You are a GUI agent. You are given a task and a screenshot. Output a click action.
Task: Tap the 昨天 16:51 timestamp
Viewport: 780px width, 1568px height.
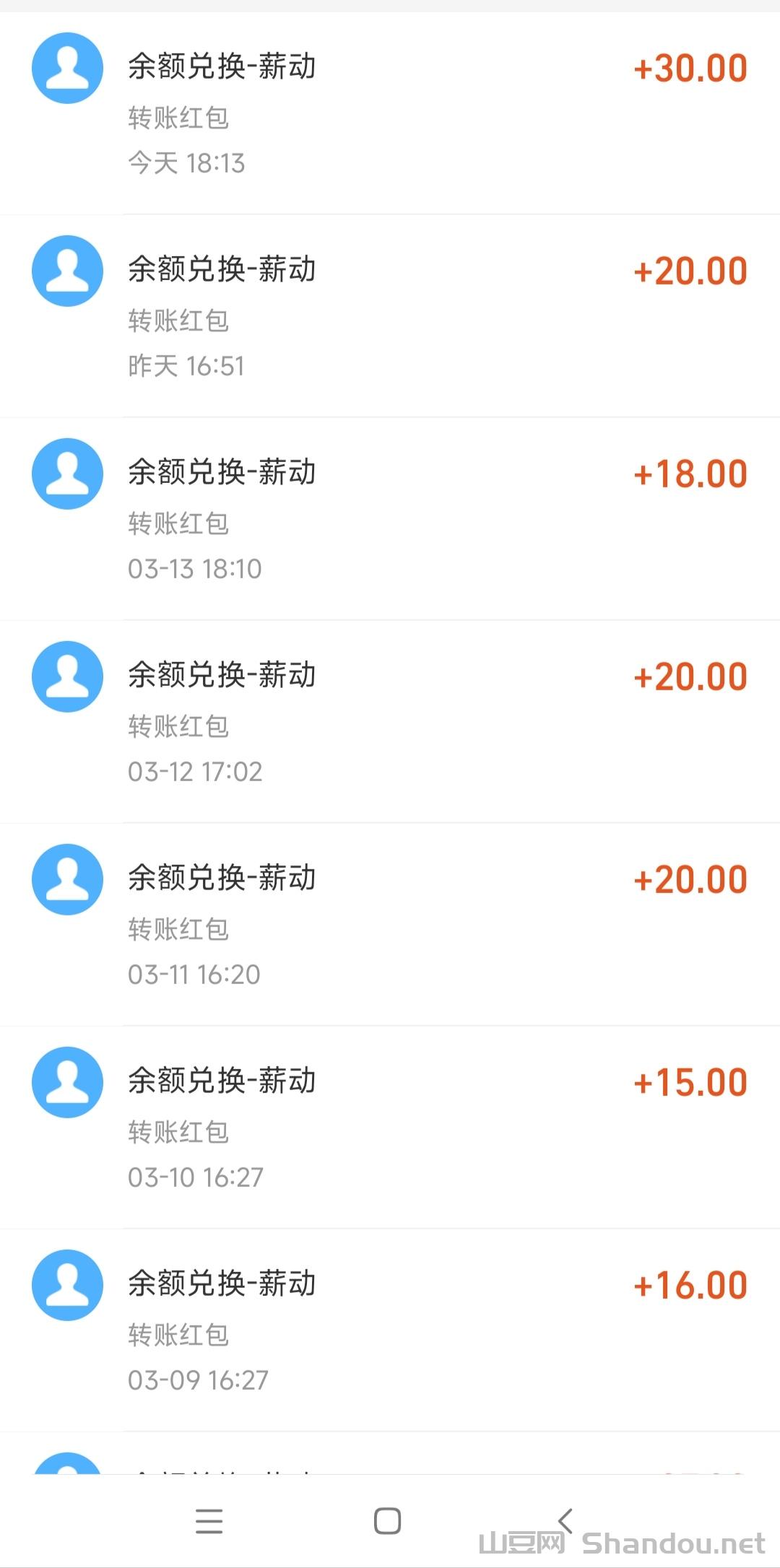[x=186, y=367]
